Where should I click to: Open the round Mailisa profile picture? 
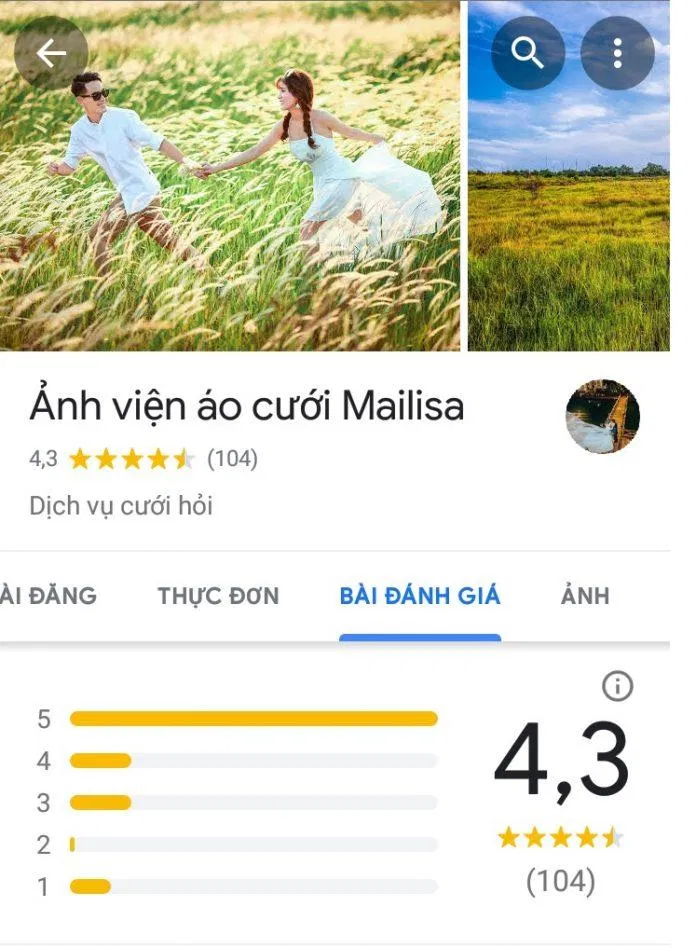(602, 416)
